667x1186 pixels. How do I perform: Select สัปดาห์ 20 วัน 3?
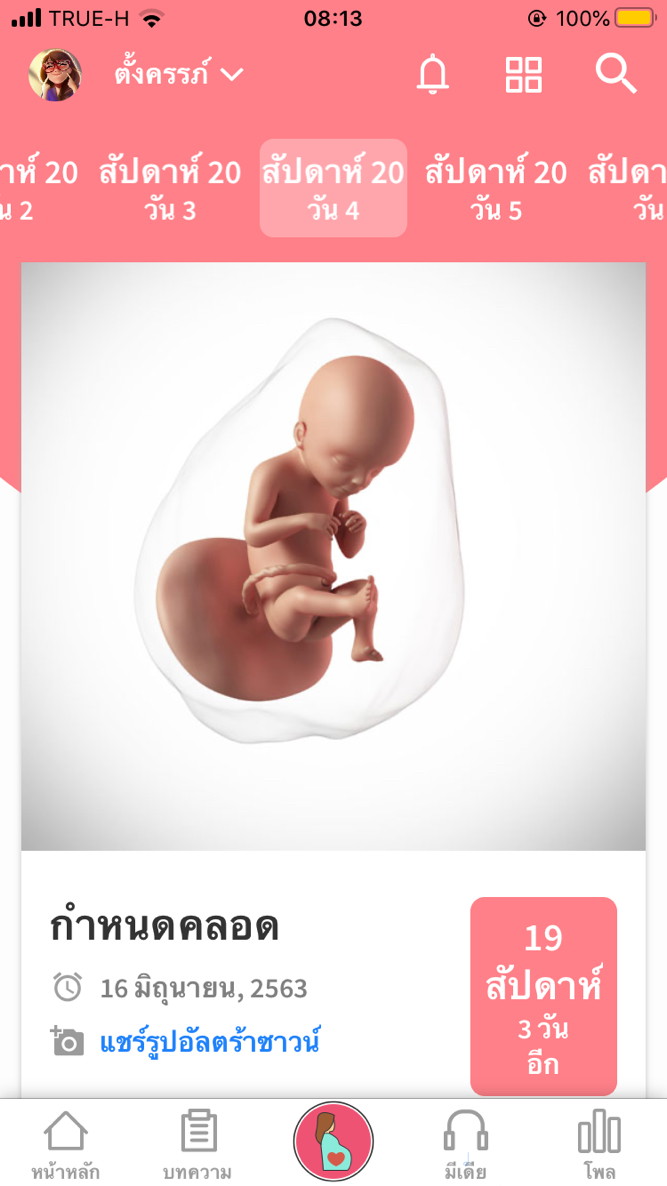(170, 188)
